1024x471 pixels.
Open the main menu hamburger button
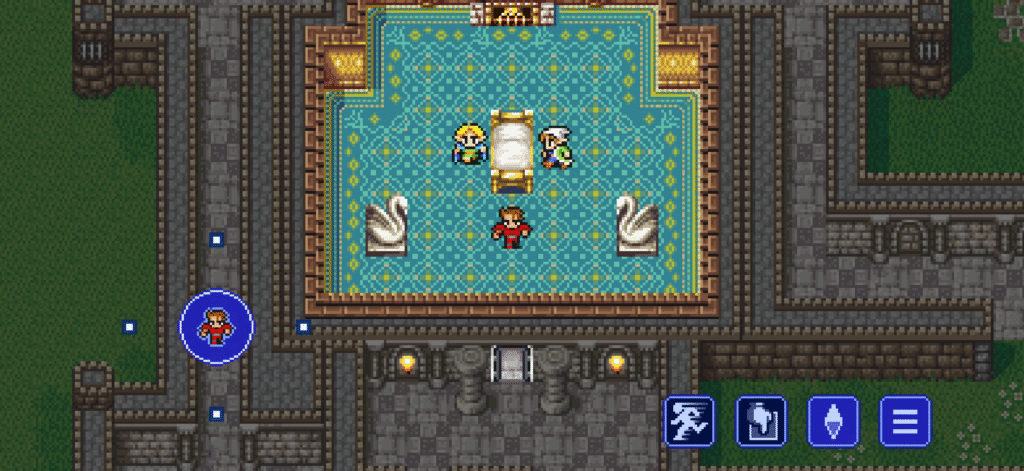pos(905,421)
